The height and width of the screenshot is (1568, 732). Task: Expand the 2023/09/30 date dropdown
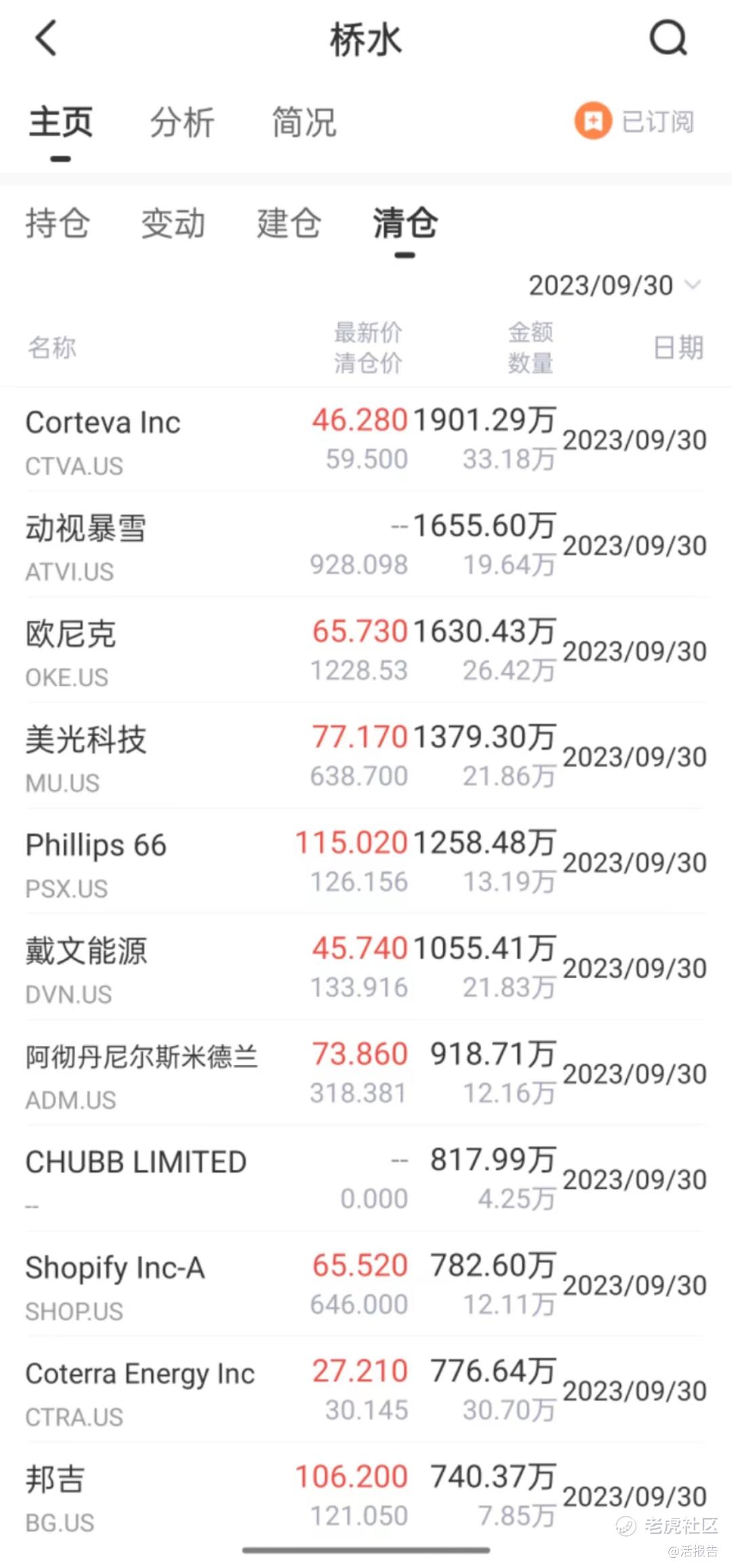click(x=614, y=285)
